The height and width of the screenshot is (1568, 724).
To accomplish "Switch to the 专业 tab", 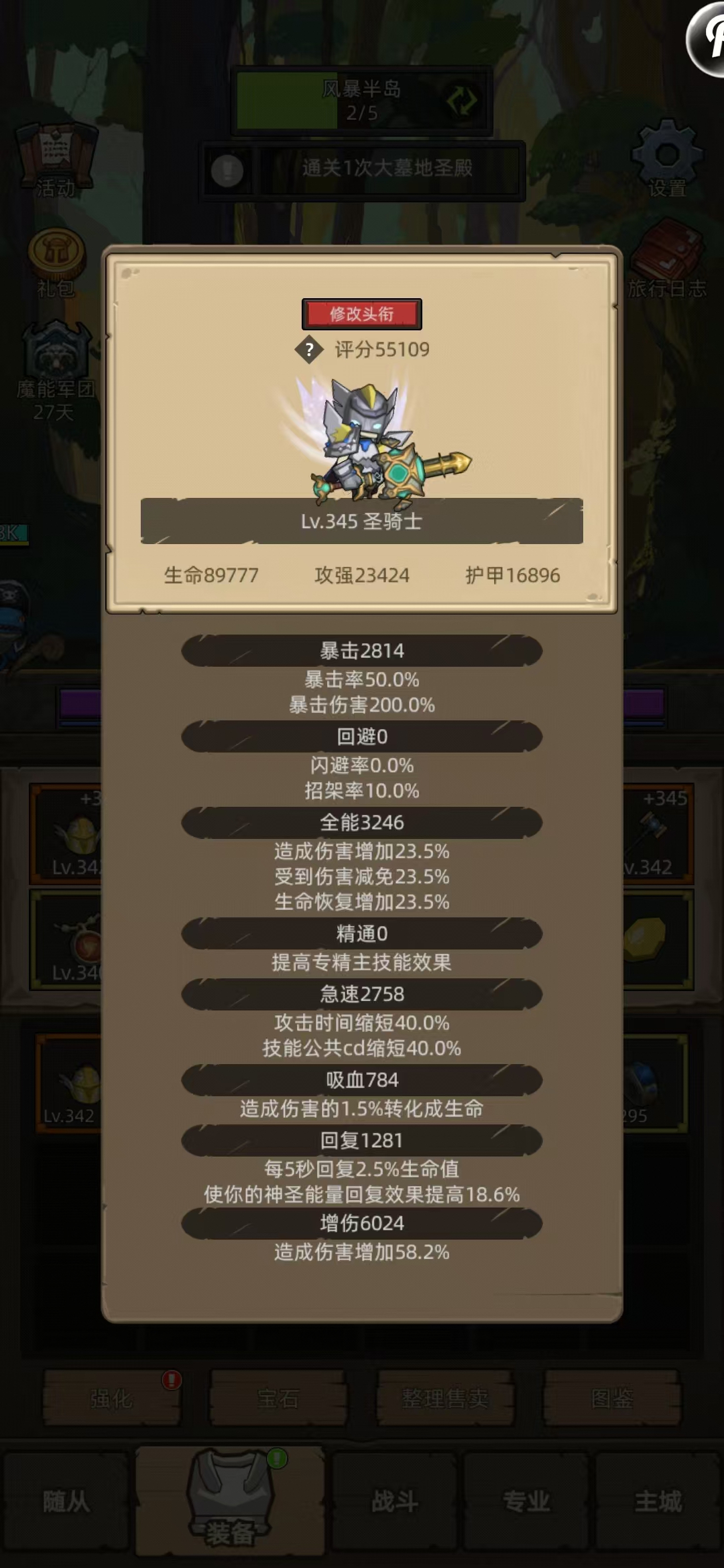I will pos(526,1502).
